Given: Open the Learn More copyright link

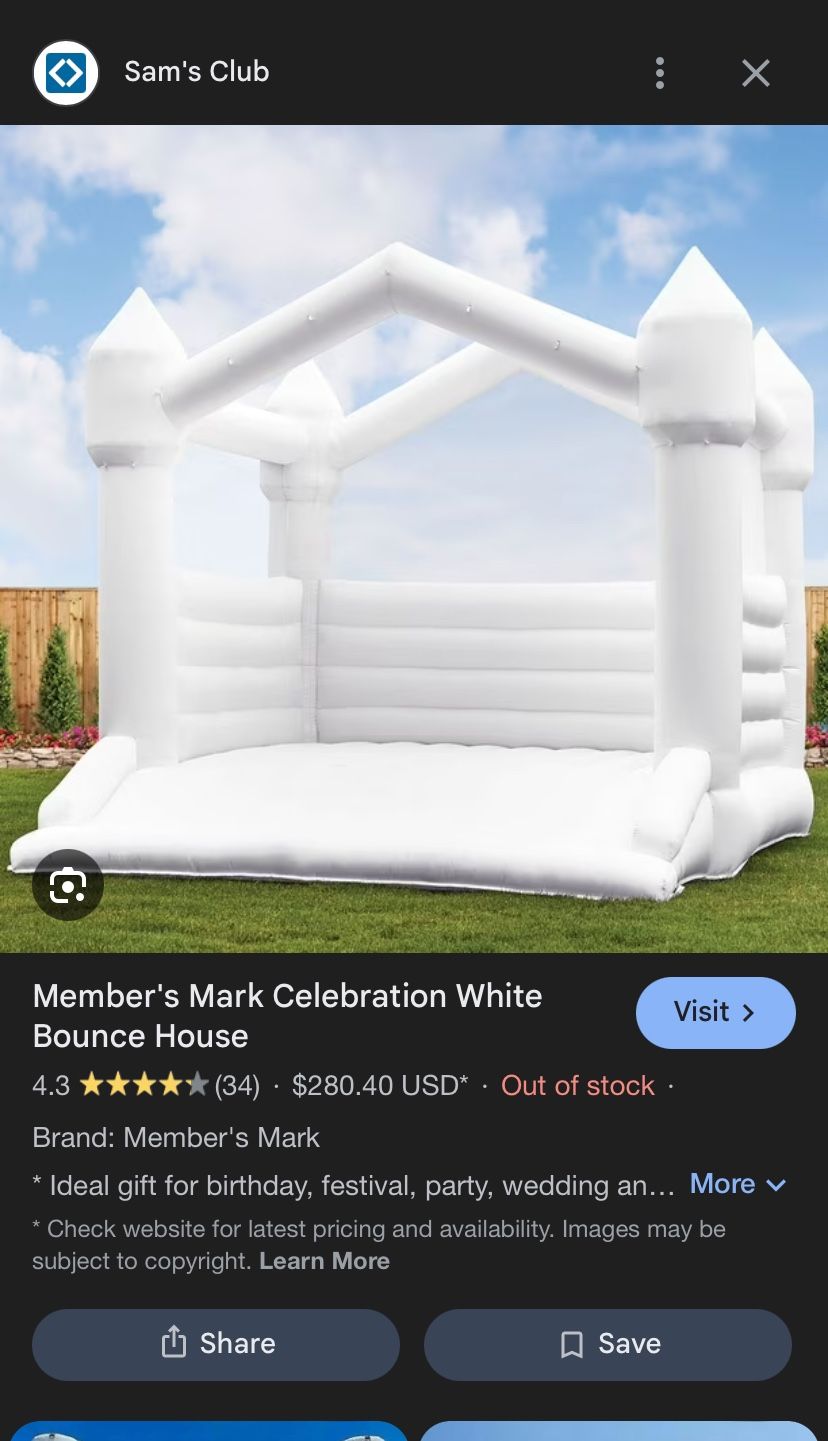Looking at the screenshot, I should [x=324, y=1261].
